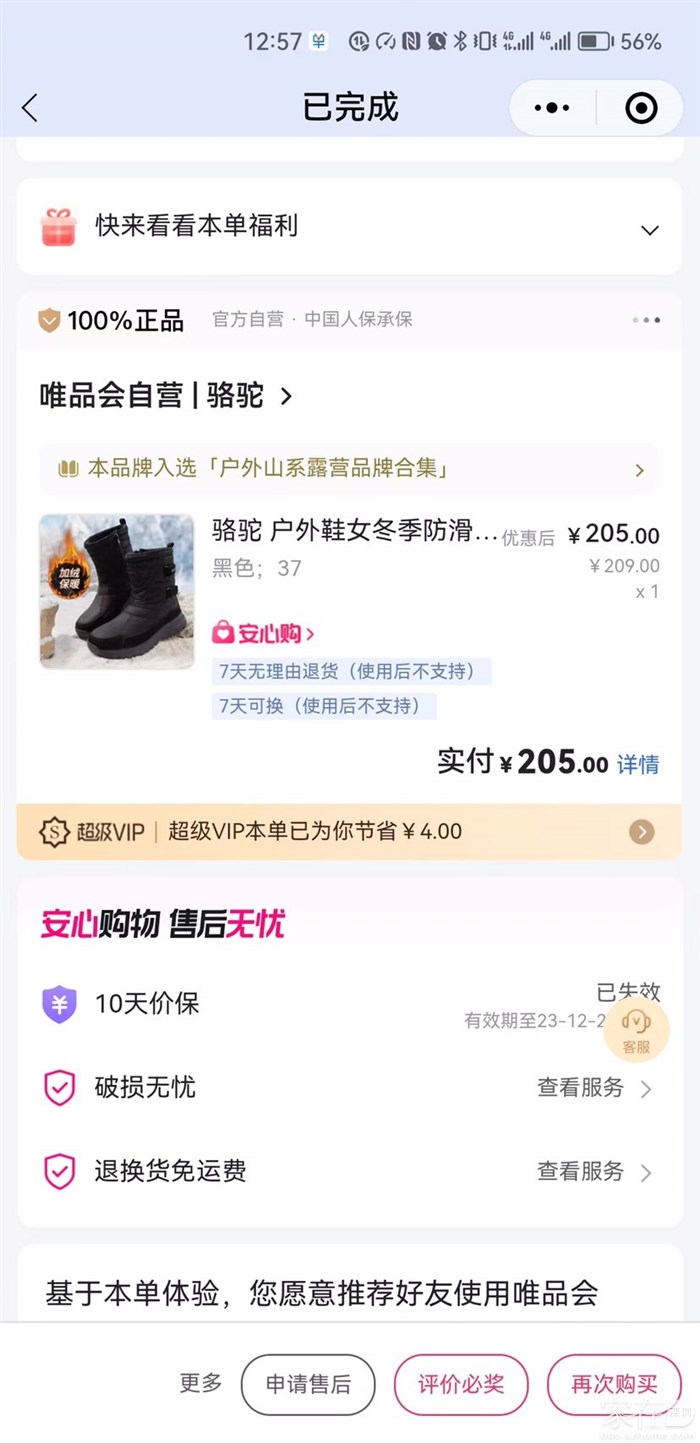Contact 客服 via the floating headset button
This screenshot has width=700, height=1443.
[636, 1028]
